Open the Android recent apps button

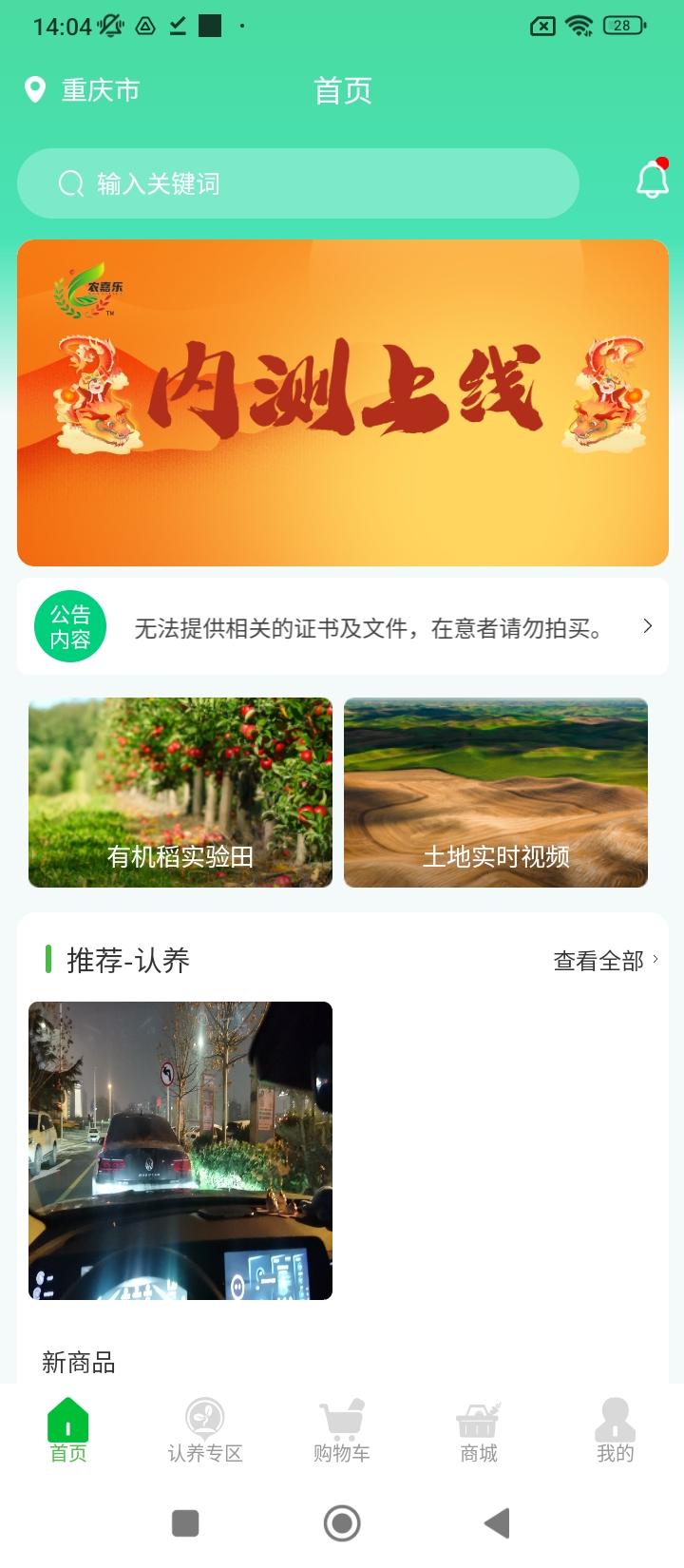click(x=184, y=1521)
